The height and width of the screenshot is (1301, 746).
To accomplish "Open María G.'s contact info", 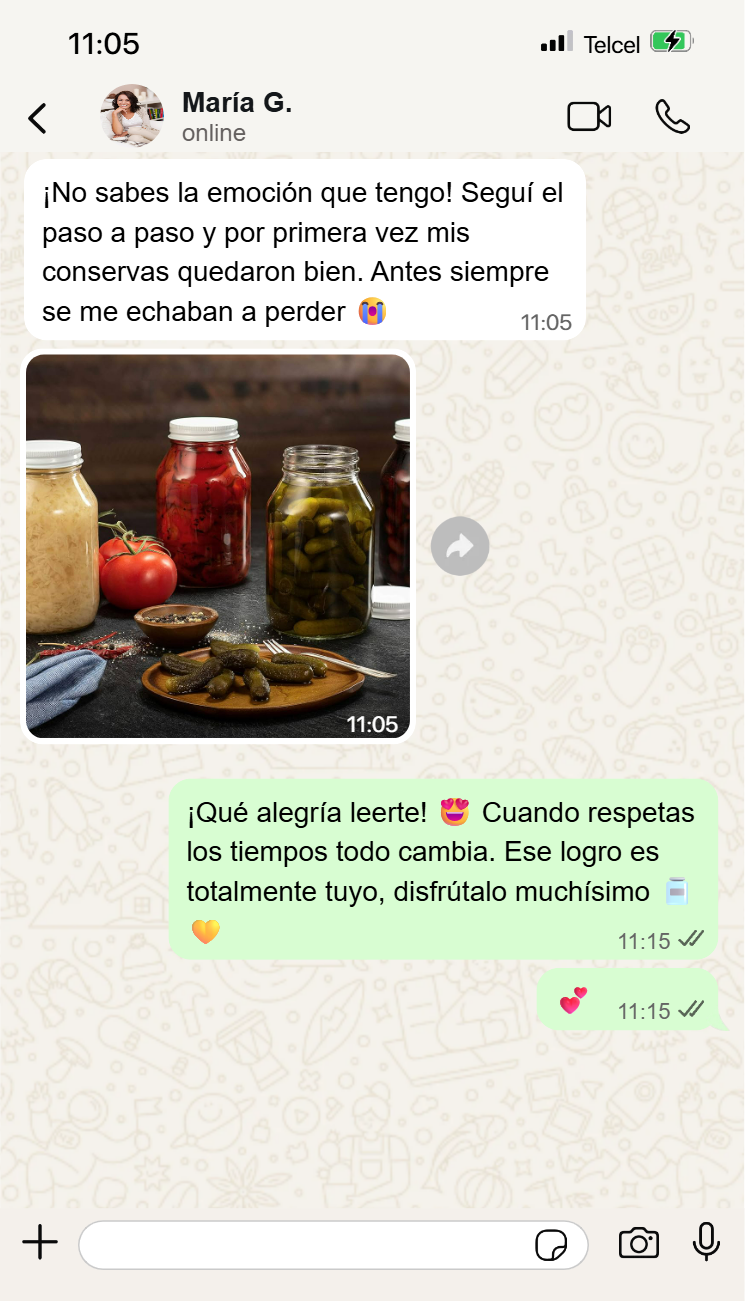I will pos(236,117).
